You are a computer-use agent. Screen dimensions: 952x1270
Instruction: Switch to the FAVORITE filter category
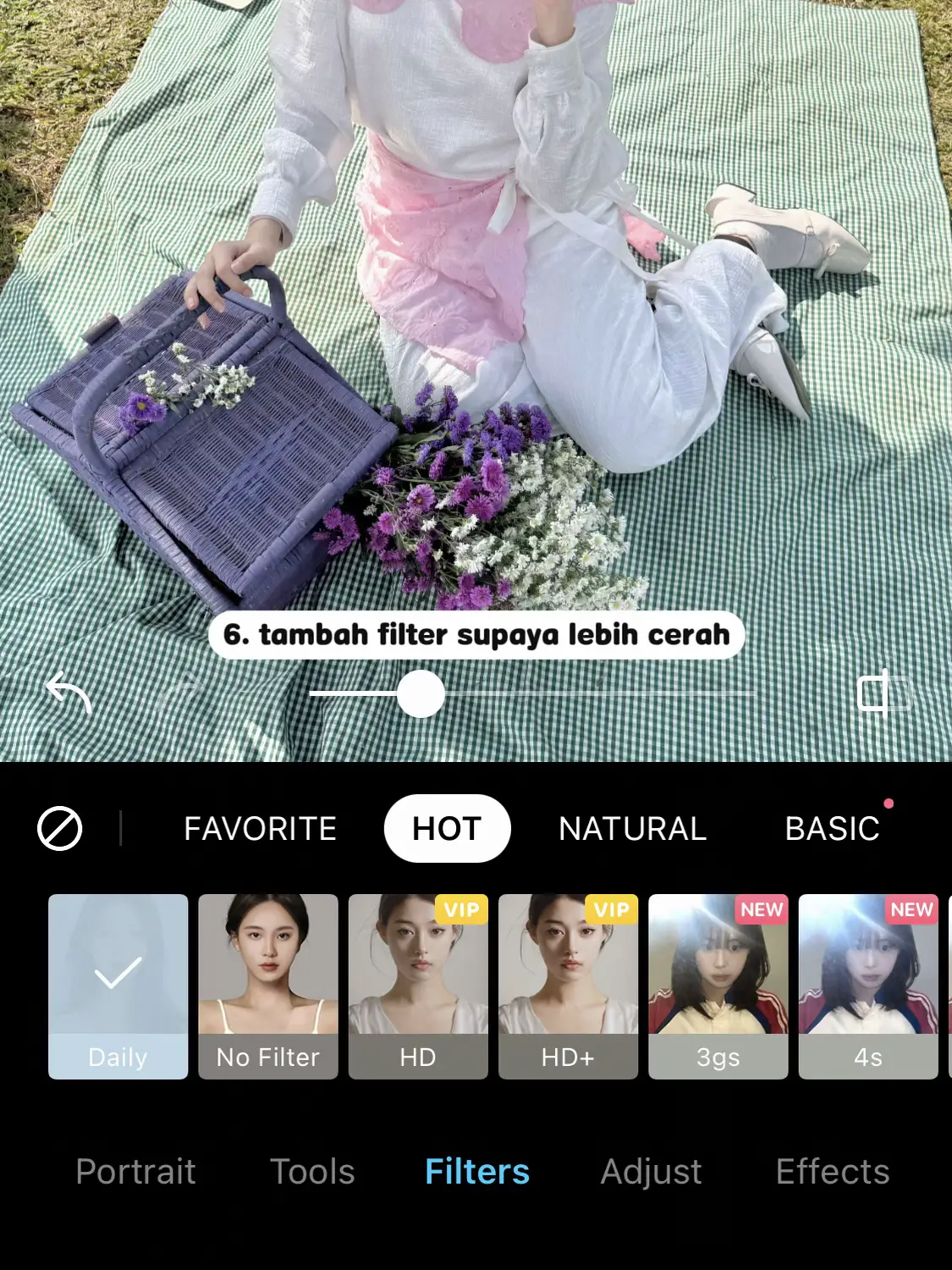(x=260, y=828)
